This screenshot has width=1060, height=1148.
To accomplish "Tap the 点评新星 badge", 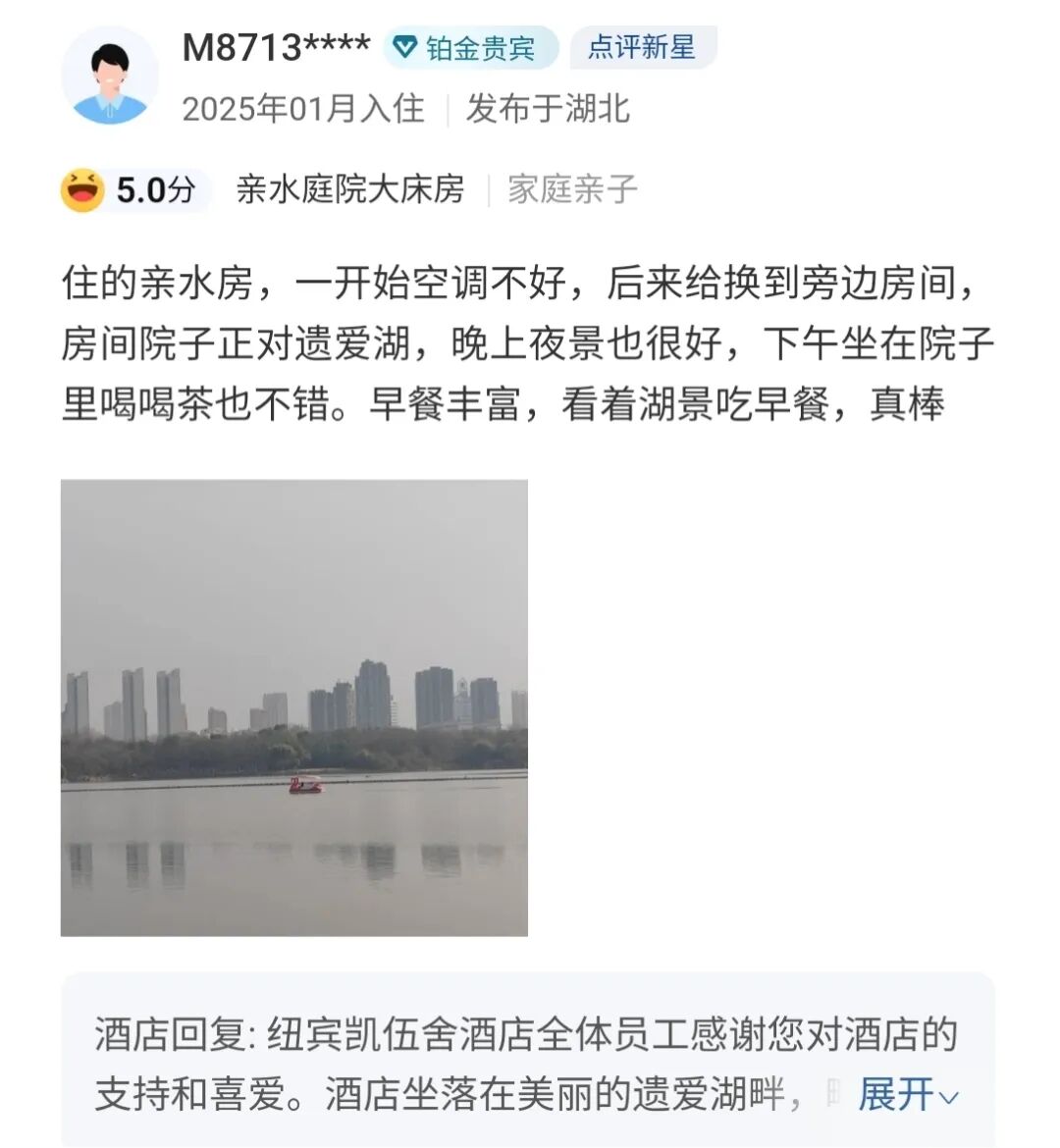I will pos(643,48).
